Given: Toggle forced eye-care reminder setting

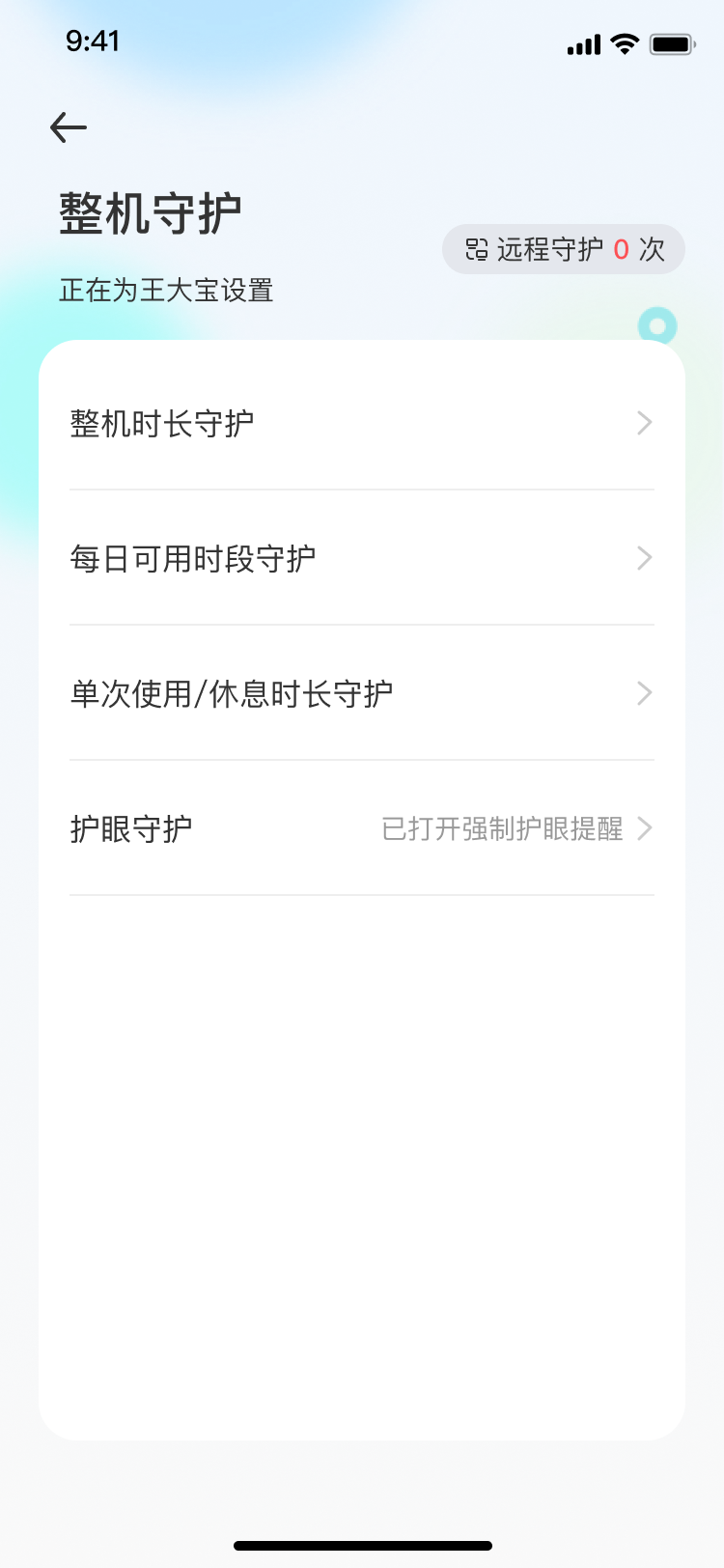Looking at the screenshot, I should pos(502,828).
